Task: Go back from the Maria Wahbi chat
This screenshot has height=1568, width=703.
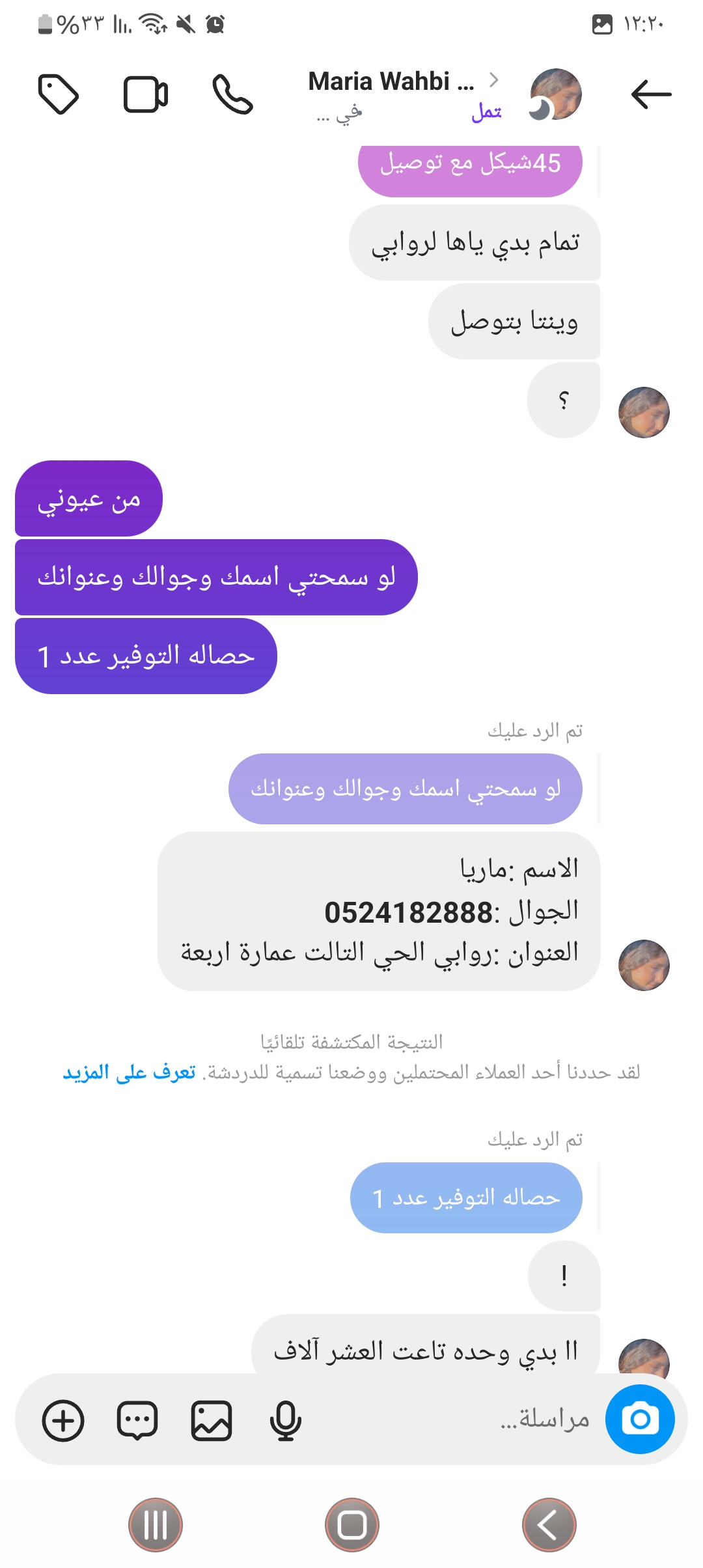Action: click(651, 94)
